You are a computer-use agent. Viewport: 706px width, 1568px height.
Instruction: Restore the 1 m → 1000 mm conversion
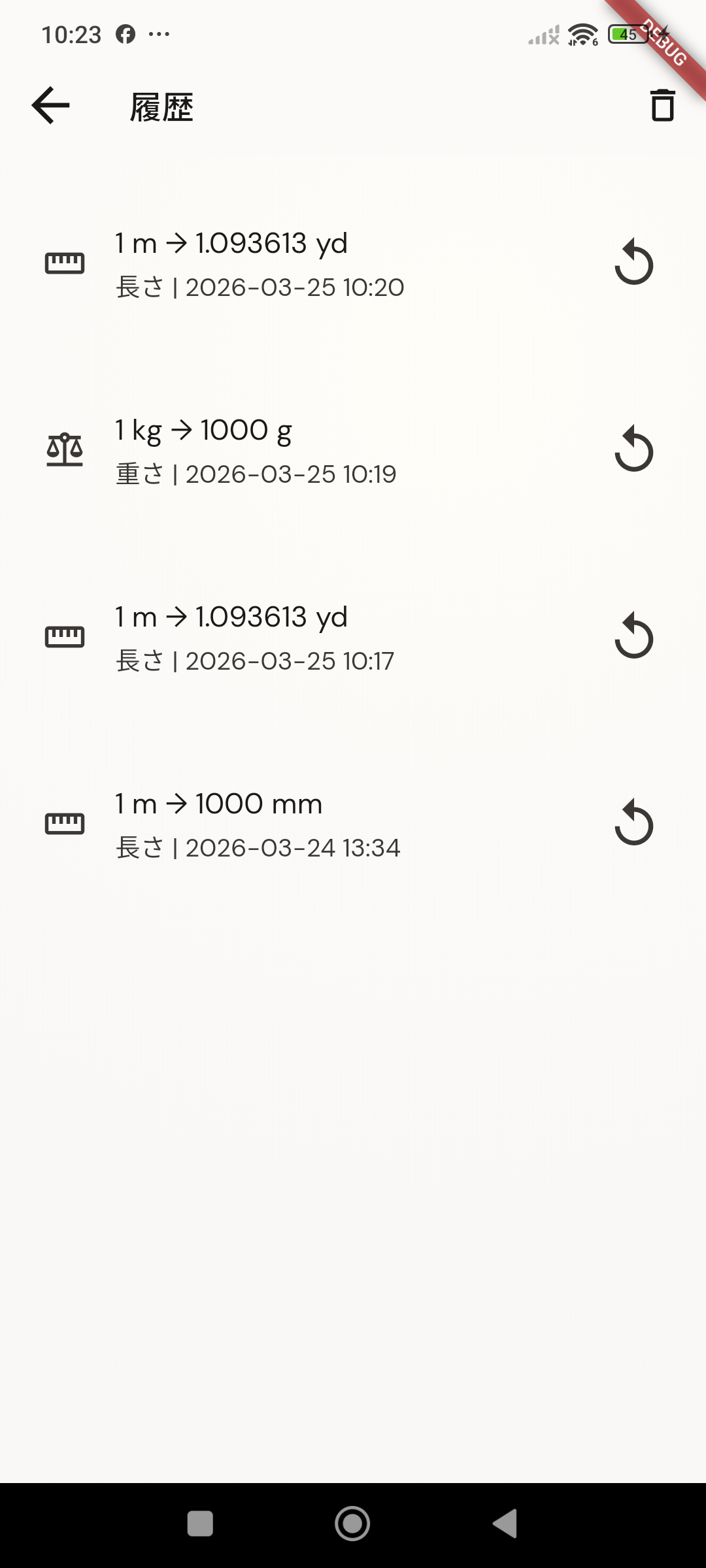coord(633,823)
